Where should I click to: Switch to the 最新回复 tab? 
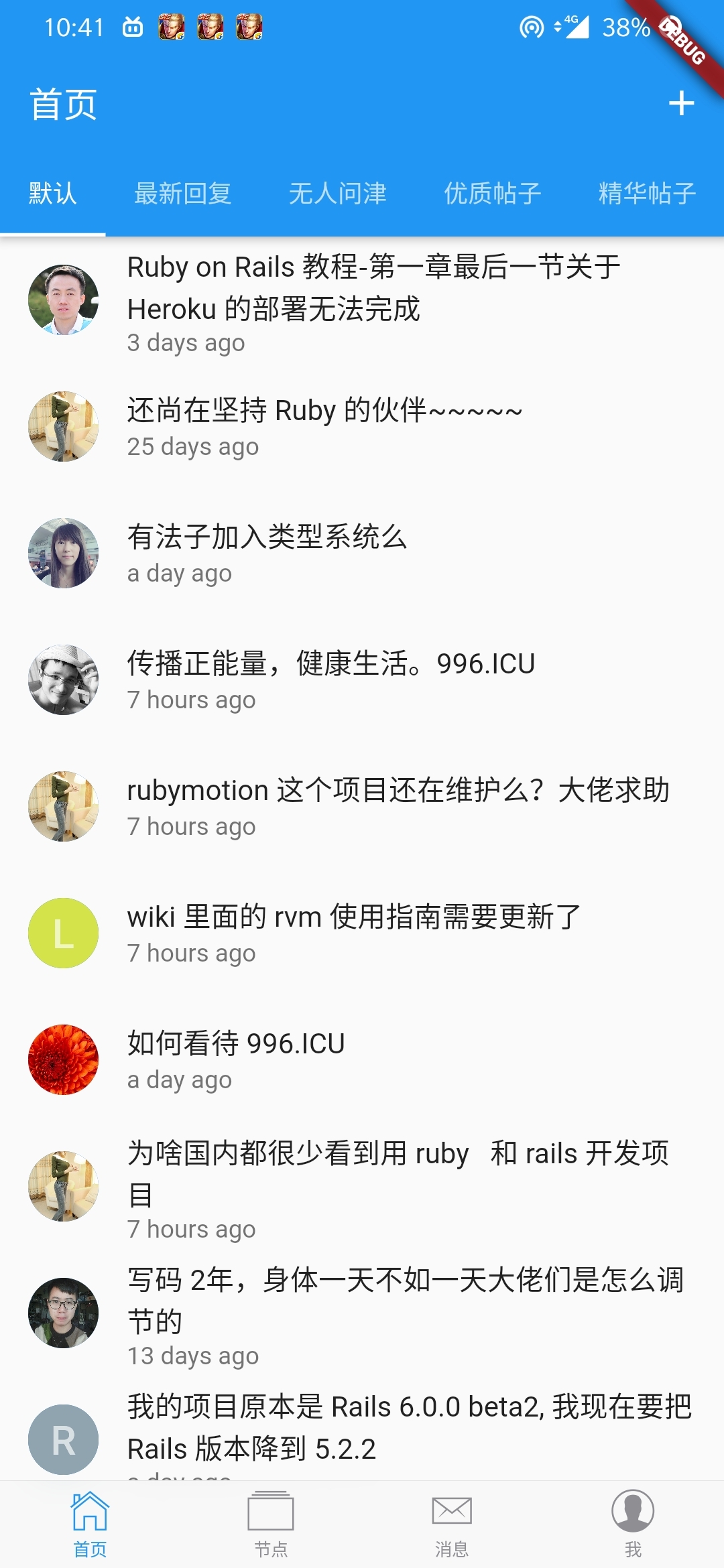pyautogui.click(x=182, y=194)
